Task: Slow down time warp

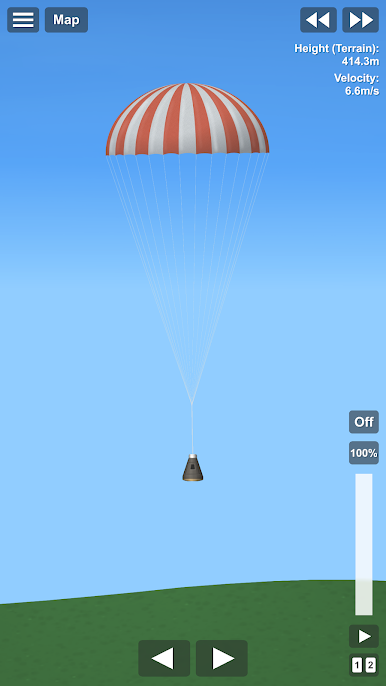Action: 318,20
